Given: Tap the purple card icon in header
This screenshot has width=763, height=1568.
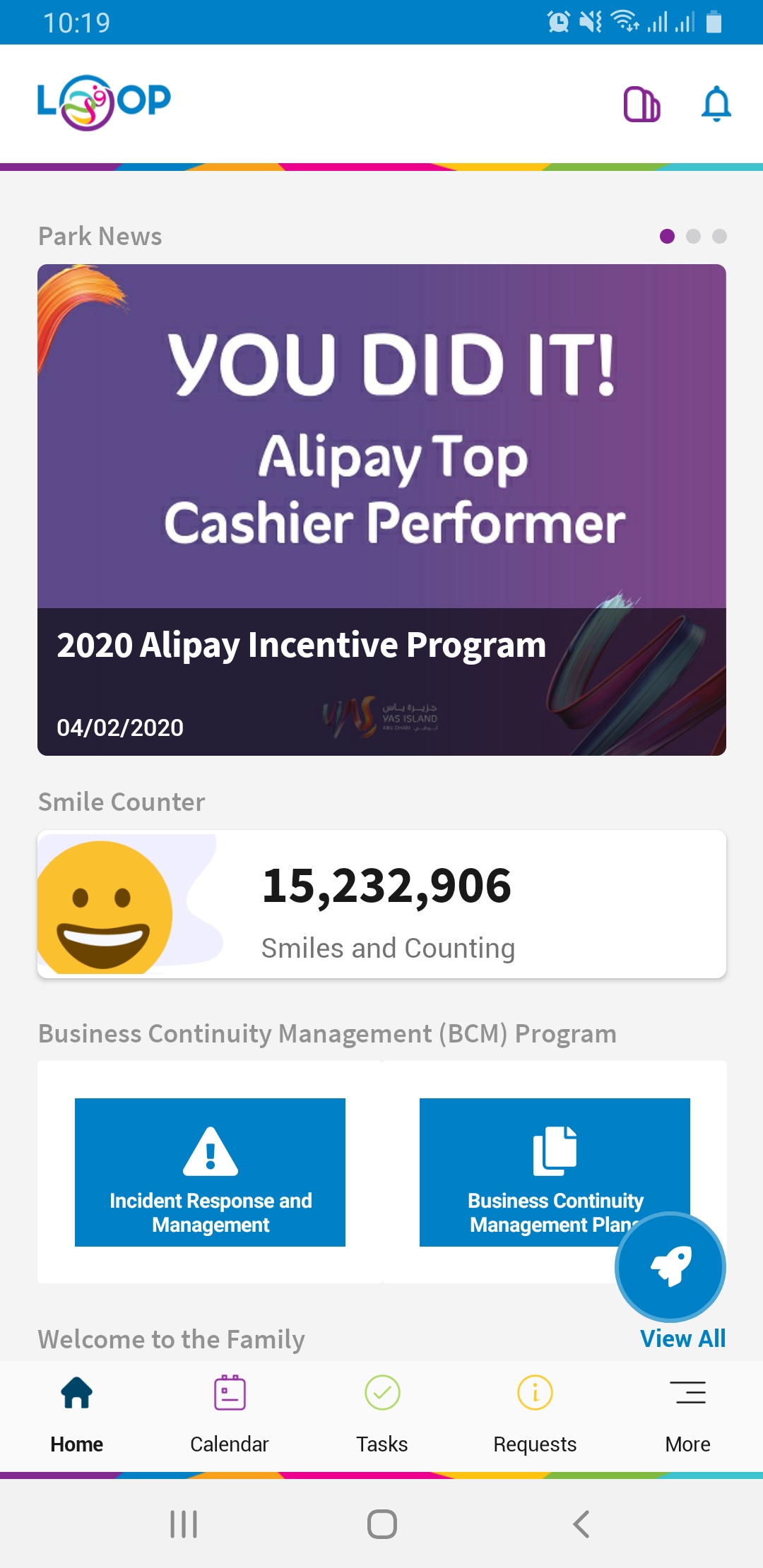Looking at the screenshot, I should [x=641, y=105].
